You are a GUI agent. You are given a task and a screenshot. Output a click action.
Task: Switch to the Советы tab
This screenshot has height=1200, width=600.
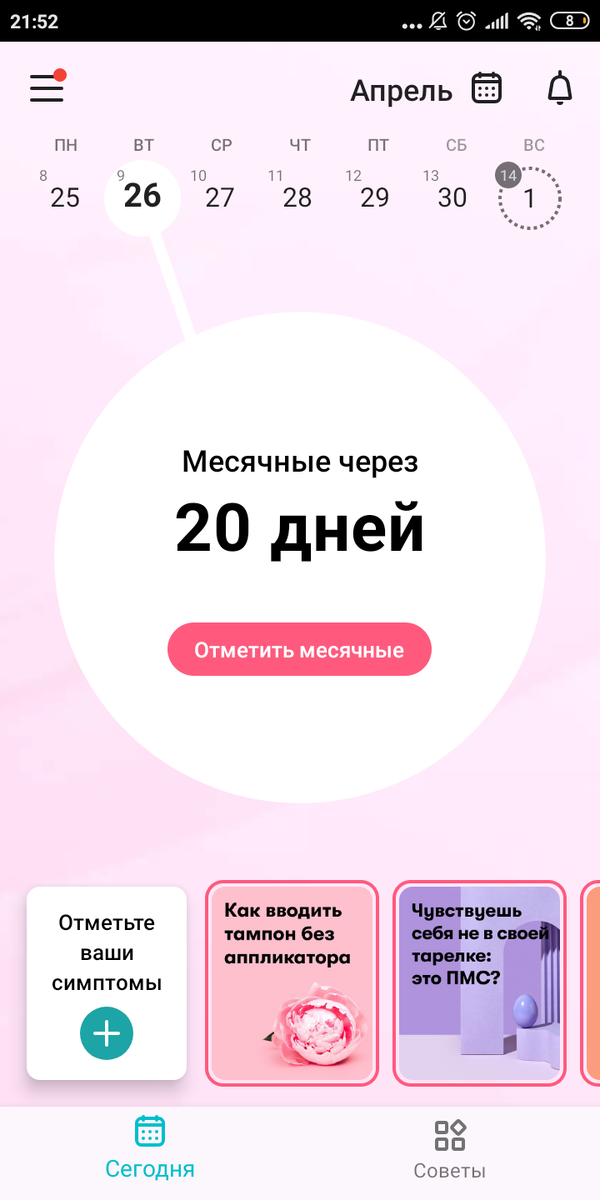click(x=449, y=1148)
